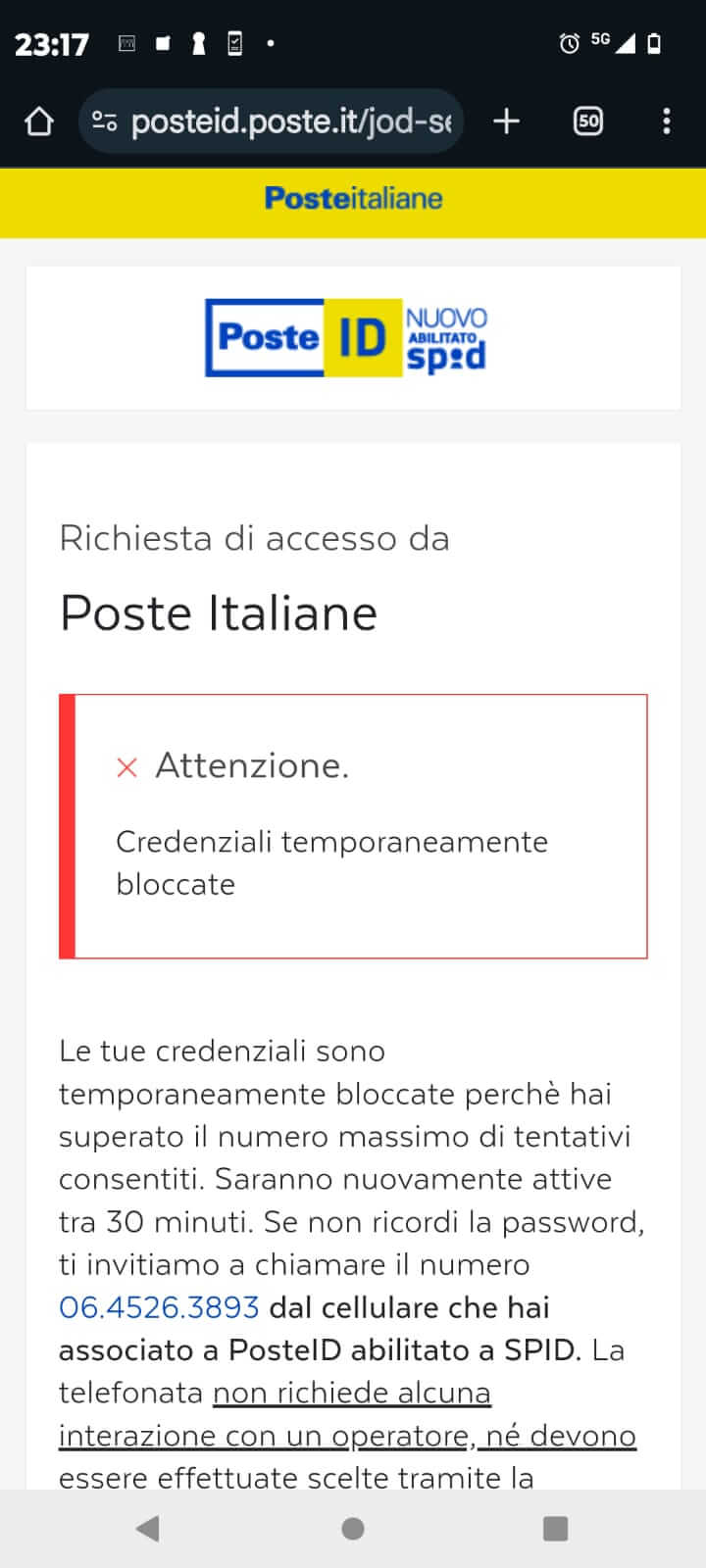
Task: Go to the browser home page
Action: coord(39,122)
